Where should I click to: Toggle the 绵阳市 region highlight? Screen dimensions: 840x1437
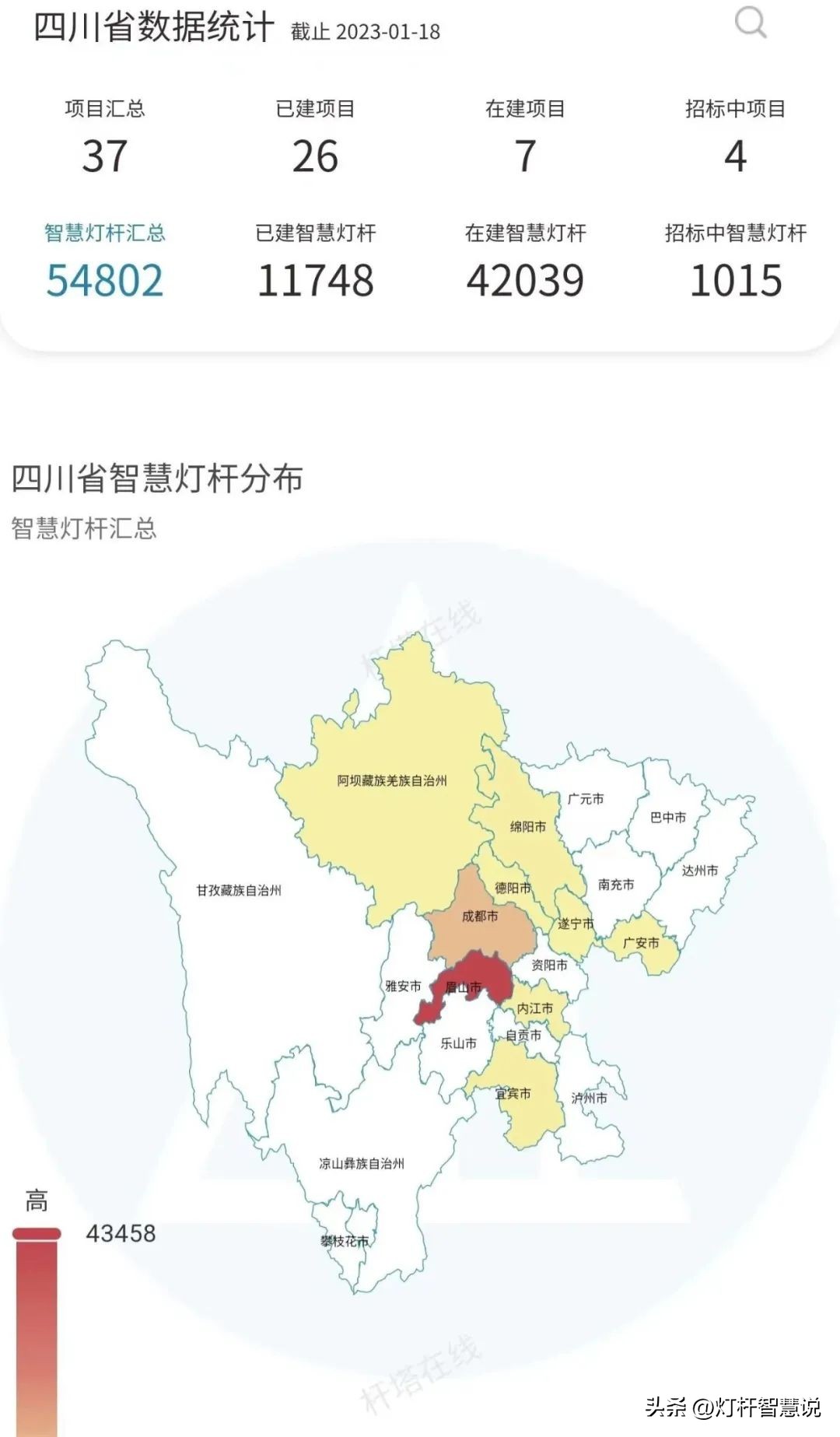529,827
